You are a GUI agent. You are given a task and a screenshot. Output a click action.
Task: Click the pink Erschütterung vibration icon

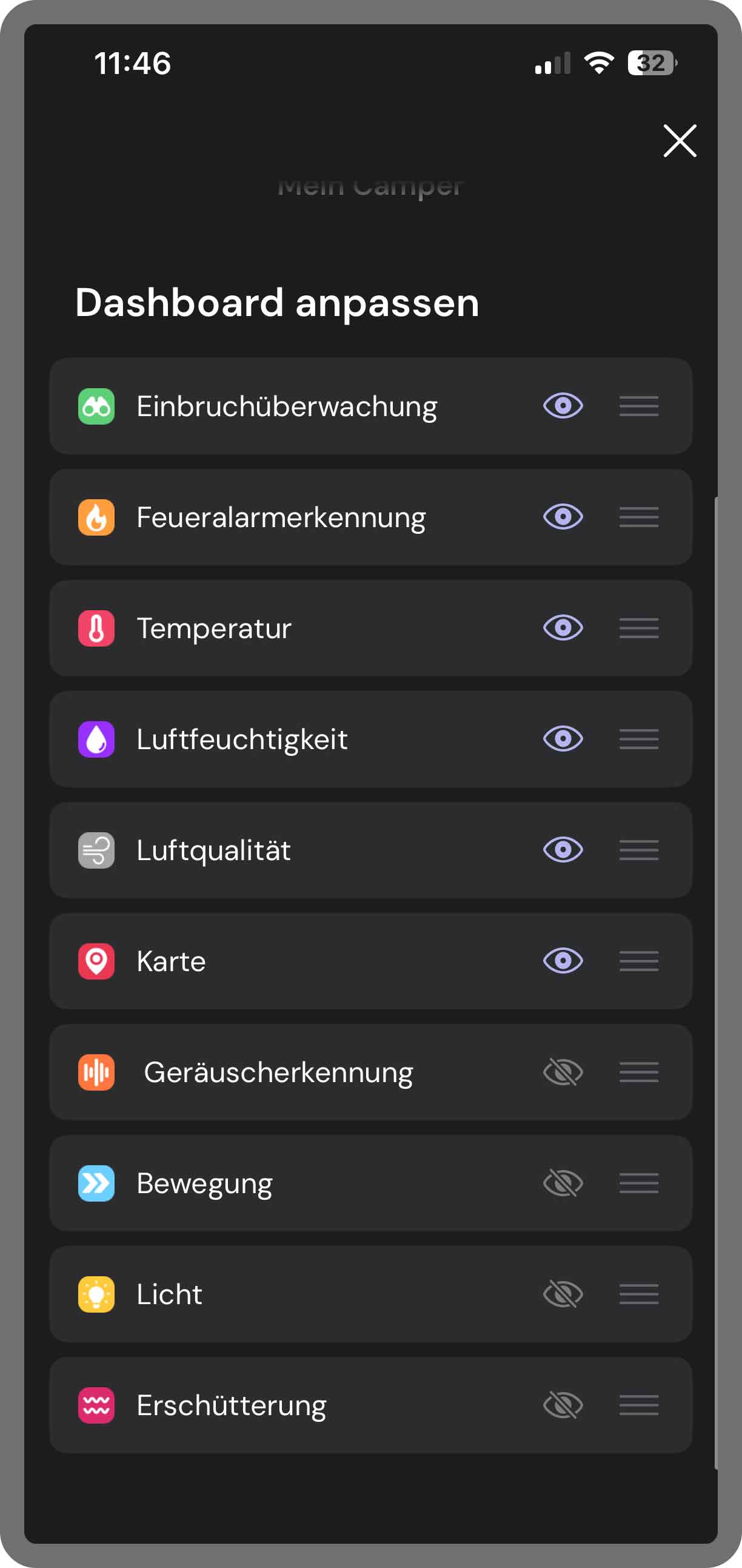coord(96,1405)
